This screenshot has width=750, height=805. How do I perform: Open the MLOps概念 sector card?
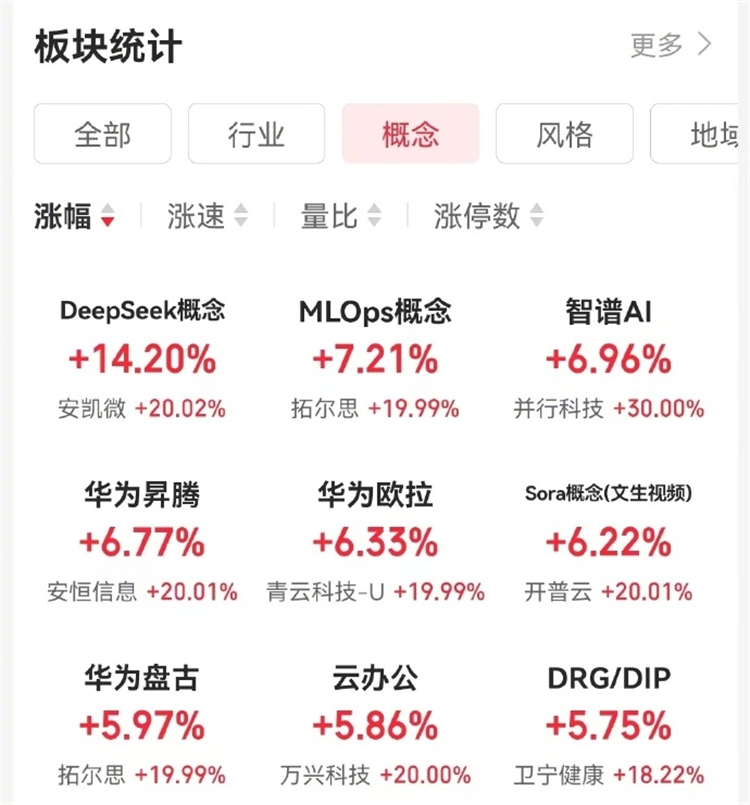(375, 358)
